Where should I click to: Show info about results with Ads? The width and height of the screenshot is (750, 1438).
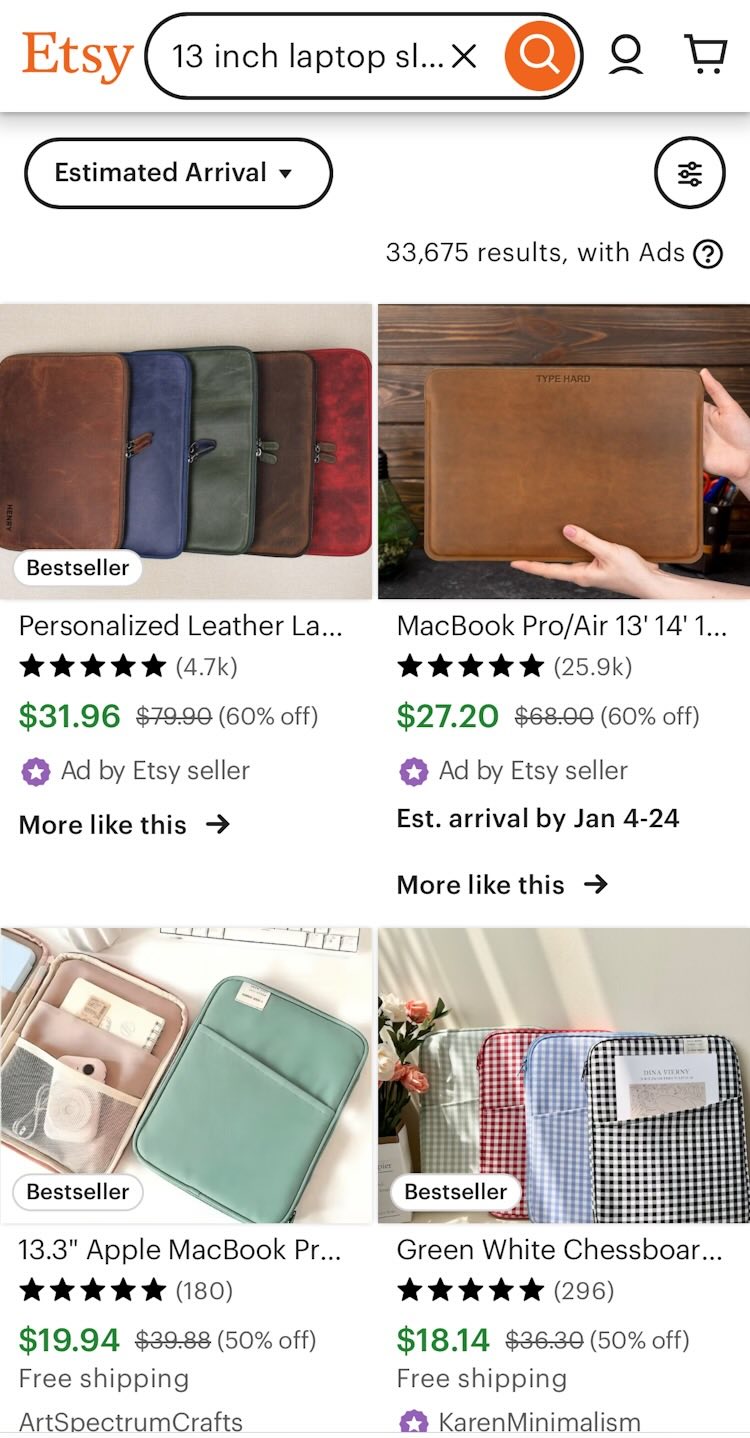tap(708, 254)
